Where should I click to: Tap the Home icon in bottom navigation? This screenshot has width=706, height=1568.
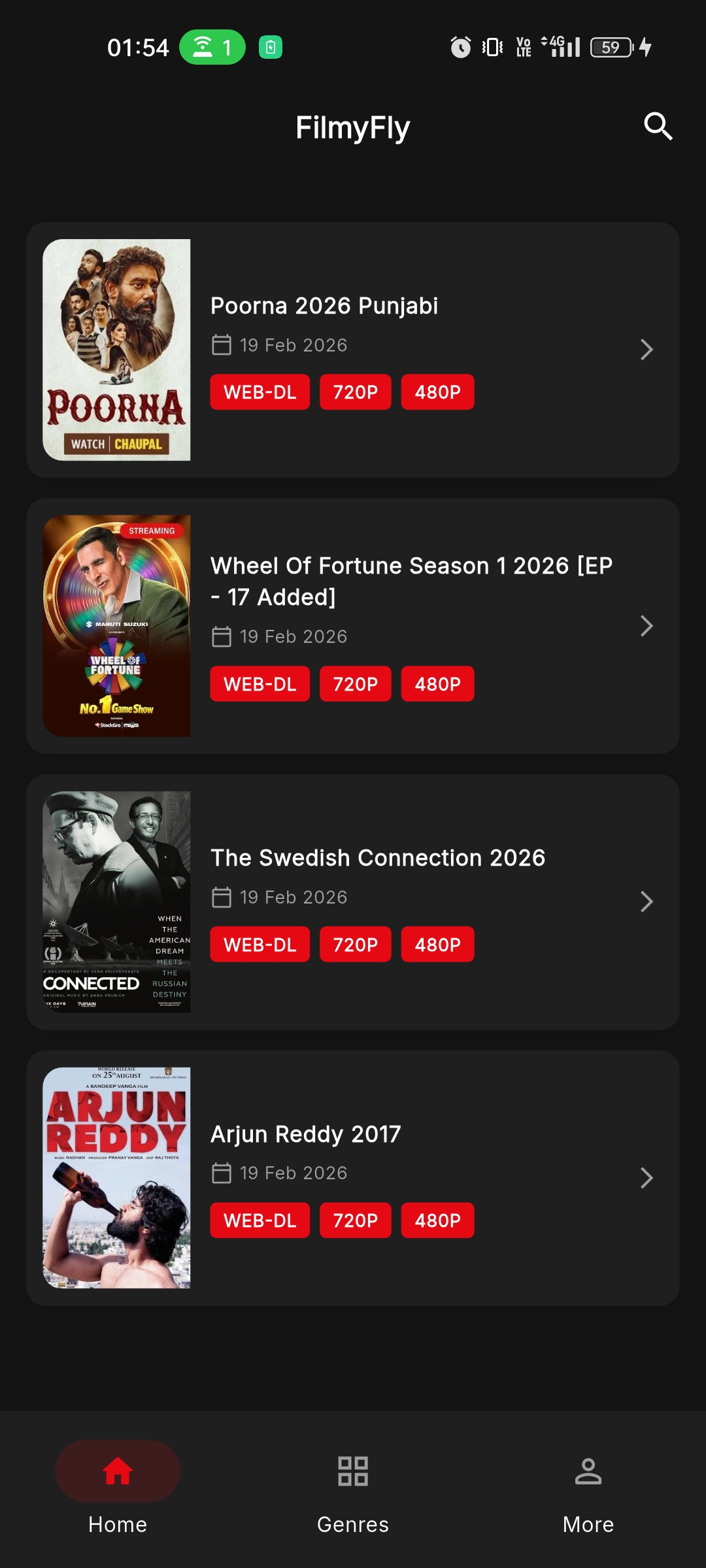(118, 1471)
